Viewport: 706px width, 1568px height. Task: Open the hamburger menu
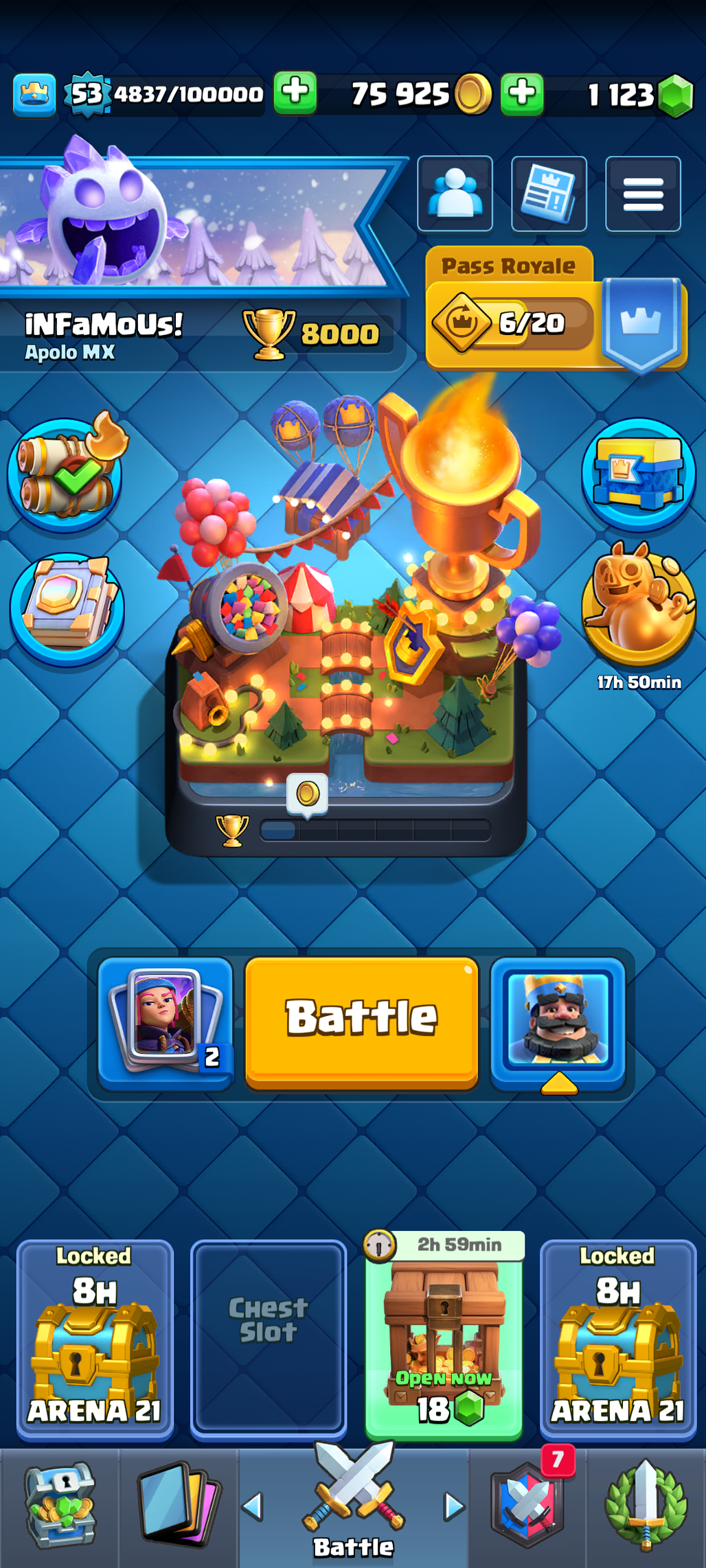pyautogui.click(x=643, y=194)
